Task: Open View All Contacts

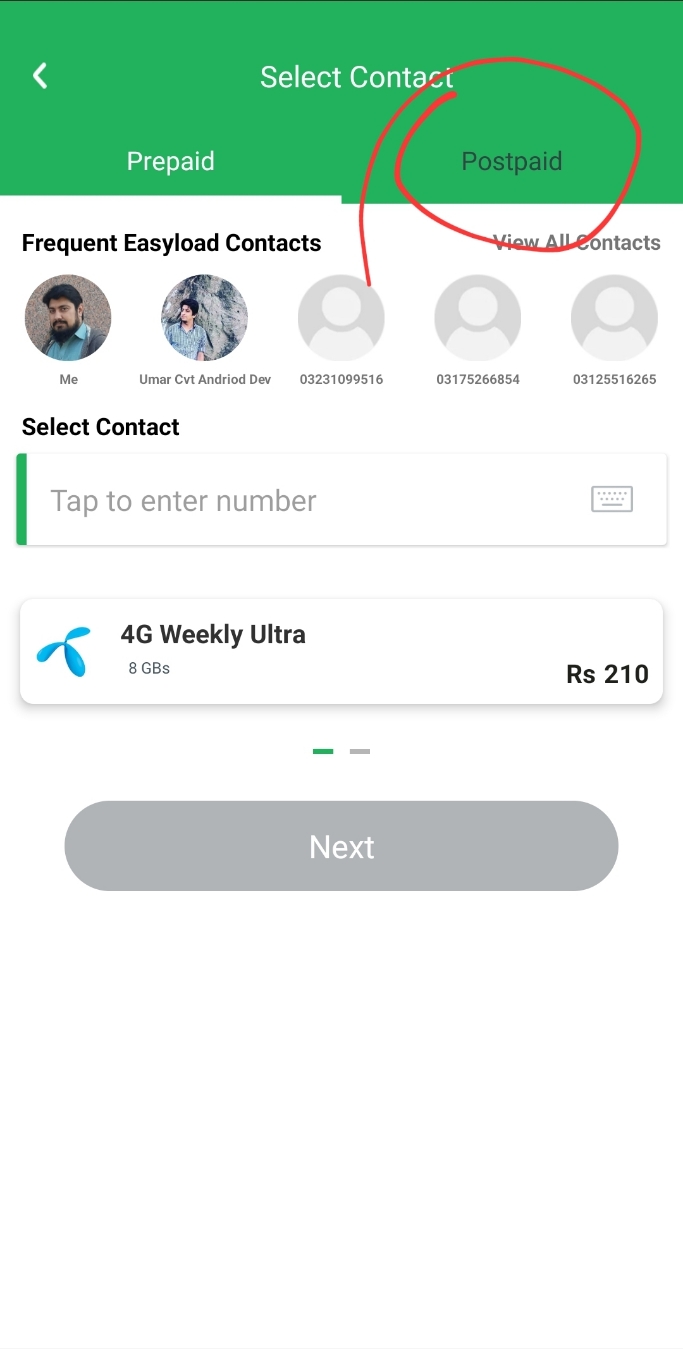Action: coord(577,243)
